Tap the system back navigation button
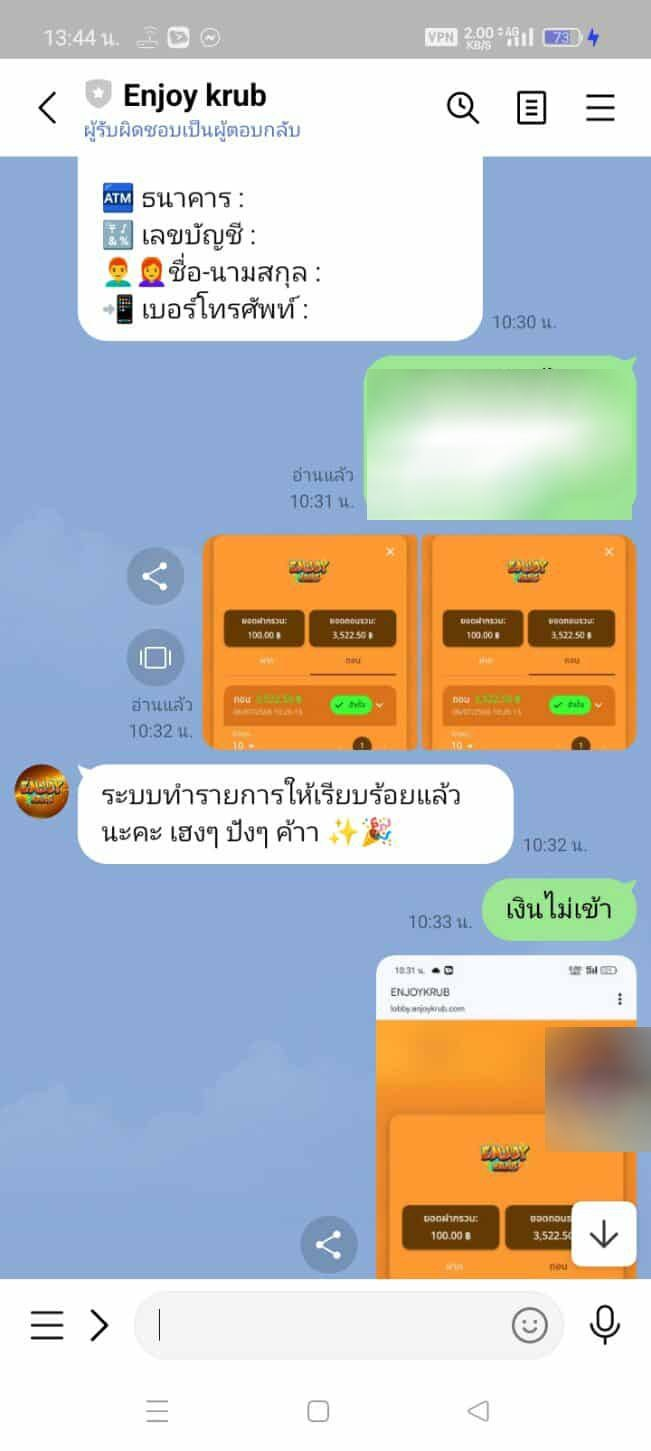 tap(478, 1411)
